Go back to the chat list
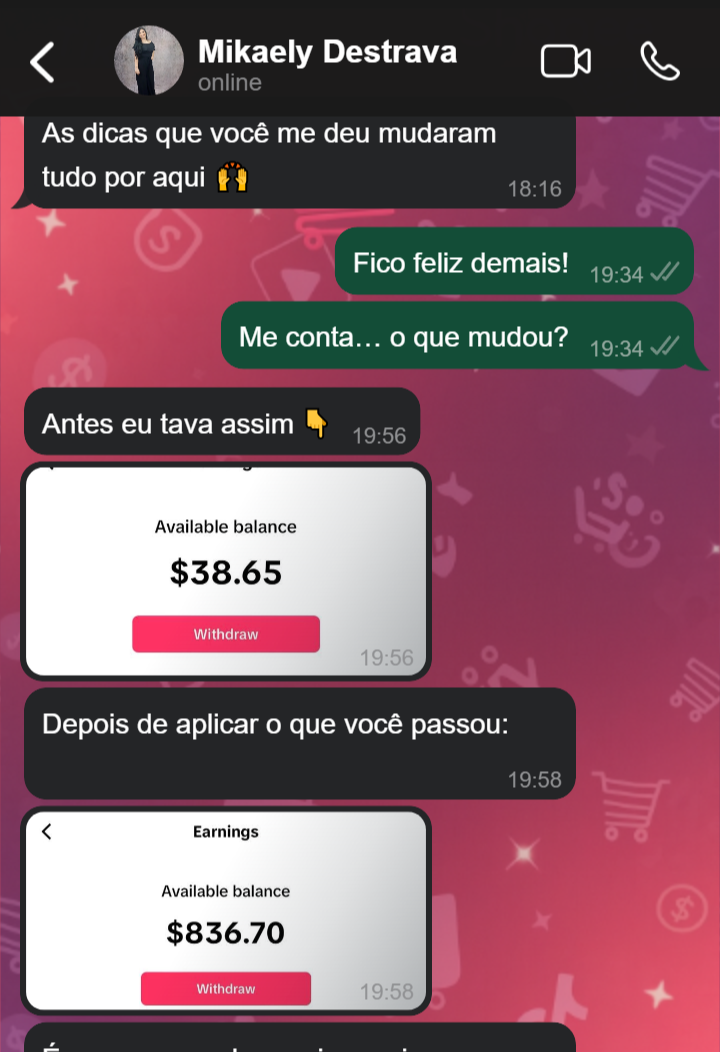Viewport: 720px width, 1052px height. coord(43,62)
